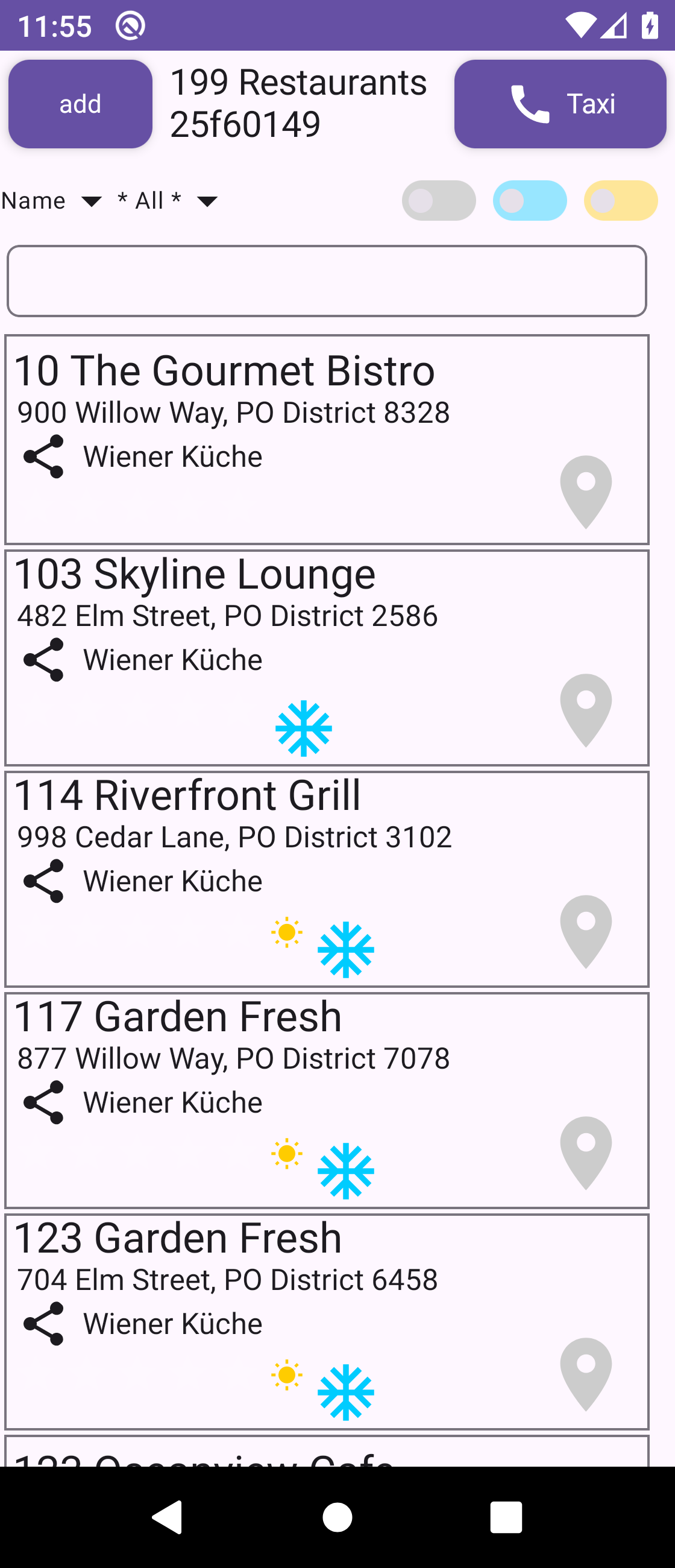Show map location for 10 The Gourmet Bistro
The image size is (675, 1568).
tap(586, 492)
